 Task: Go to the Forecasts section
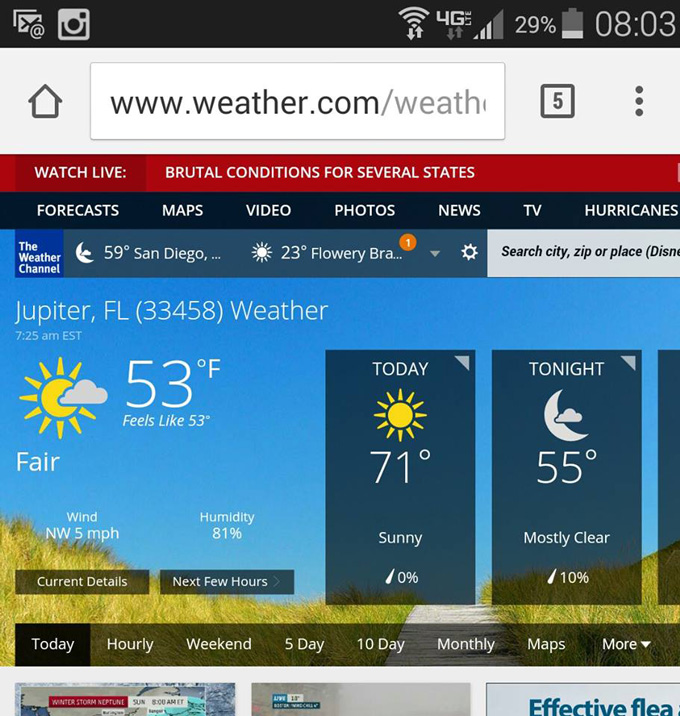77,210
